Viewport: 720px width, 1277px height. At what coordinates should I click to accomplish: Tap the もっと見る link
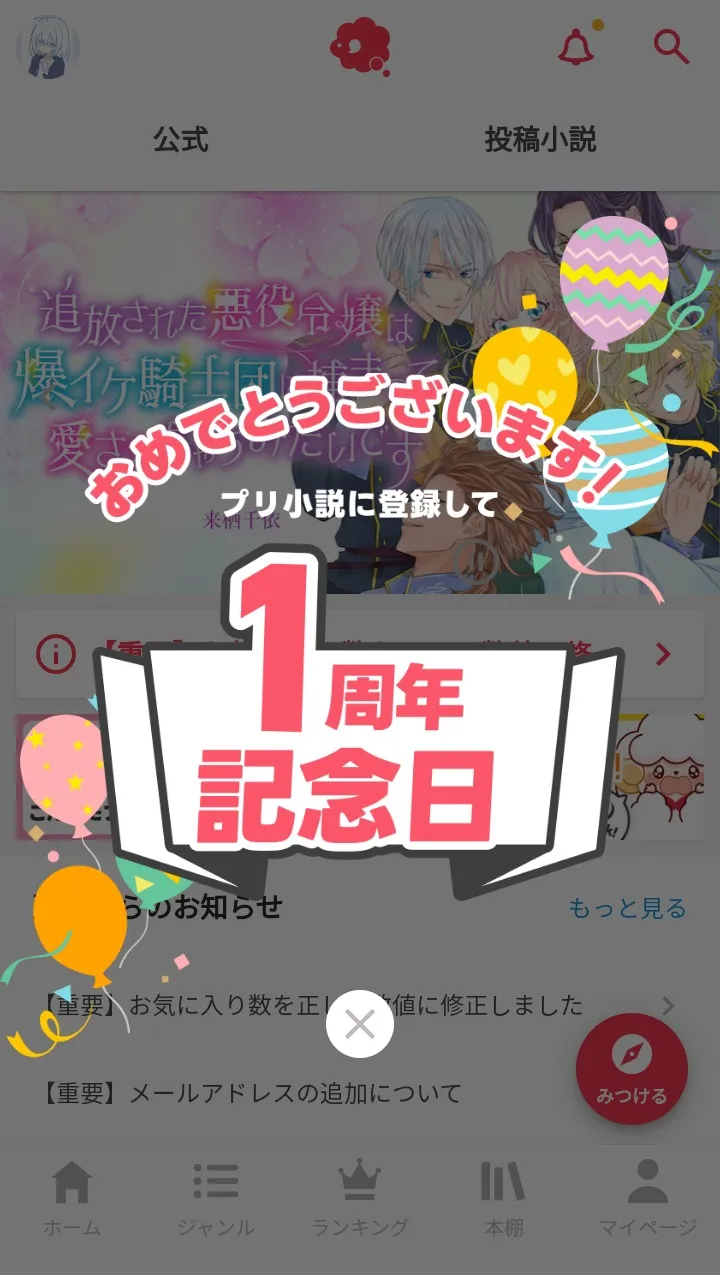click(x=627, y=908)
